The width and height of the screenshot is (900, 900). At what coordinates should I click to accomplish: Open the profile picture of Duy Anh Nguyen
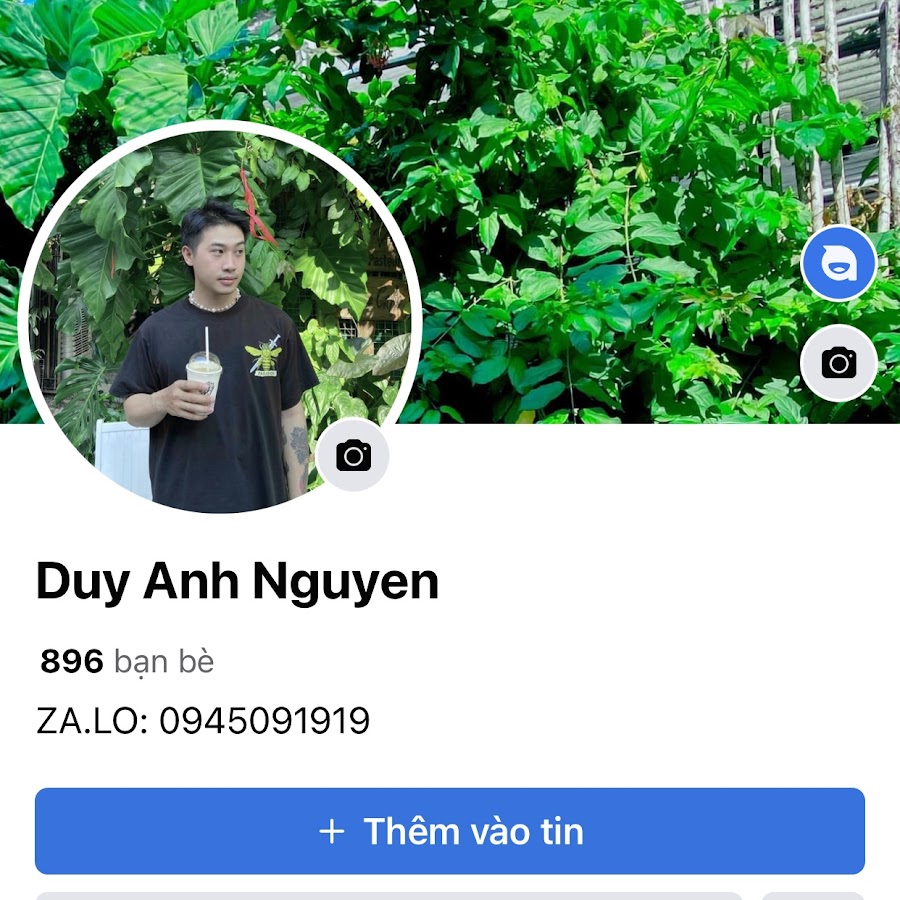click(218, 320)
